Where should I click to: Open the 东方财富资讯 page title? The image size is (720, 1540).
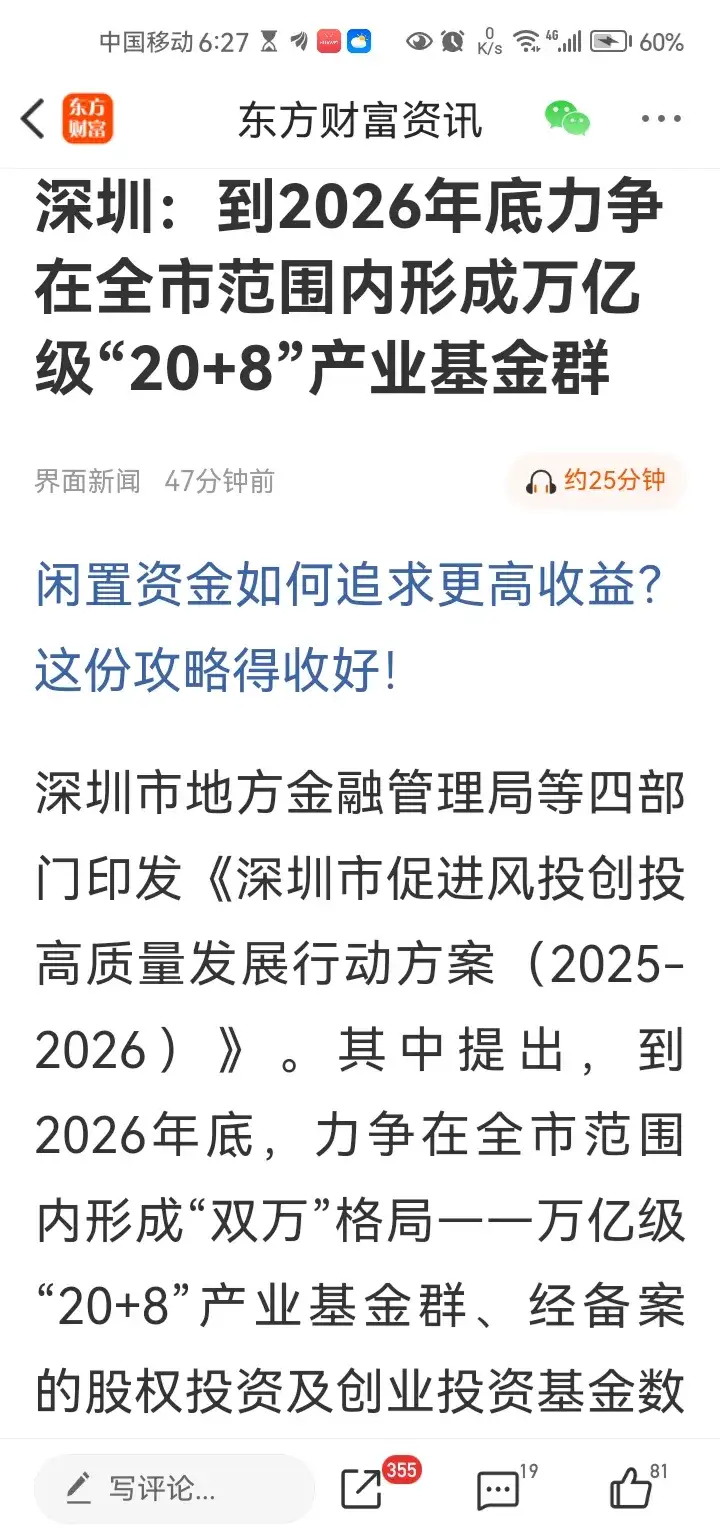click(x=360, y=118)
